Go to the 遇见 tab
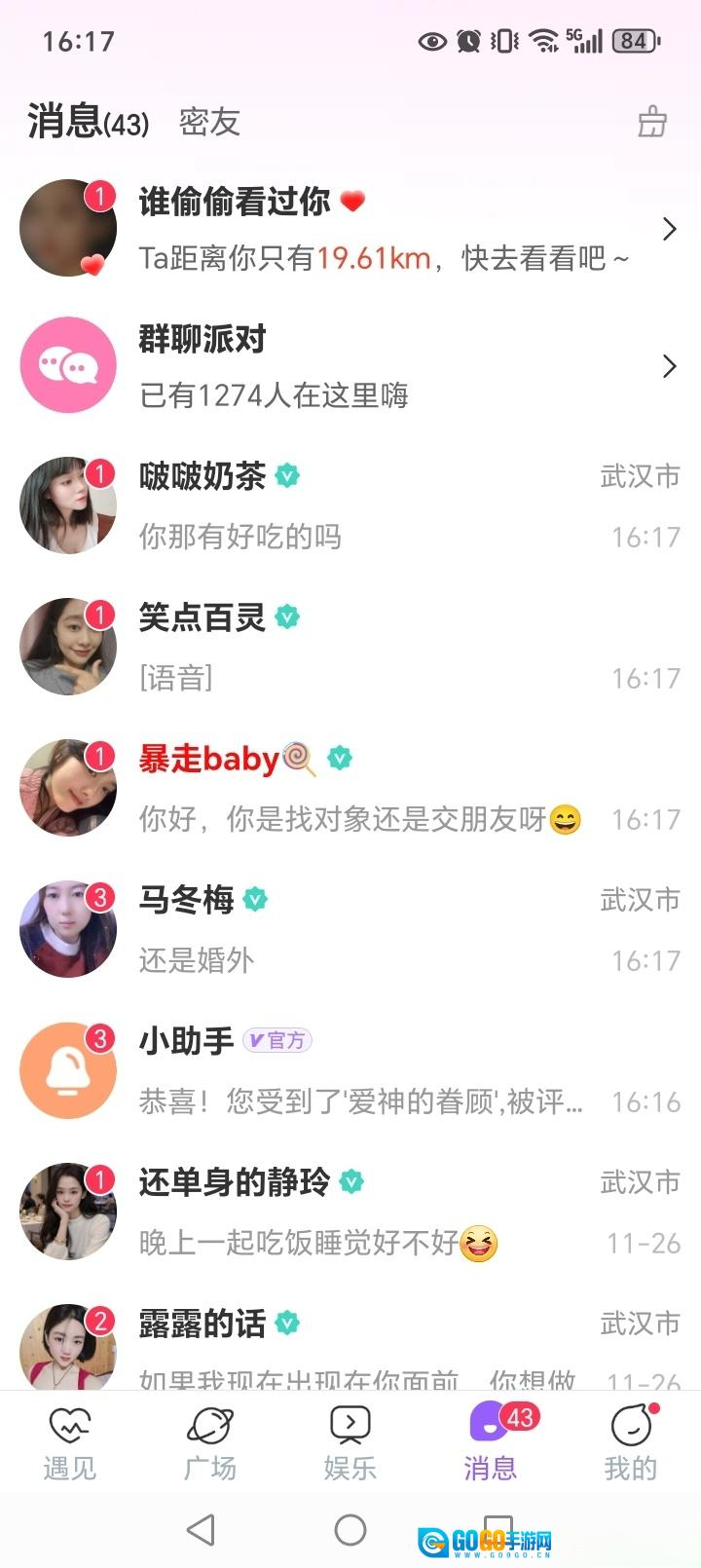The height and width of the screenshot is (1568, 701). tap(70, 1443)
